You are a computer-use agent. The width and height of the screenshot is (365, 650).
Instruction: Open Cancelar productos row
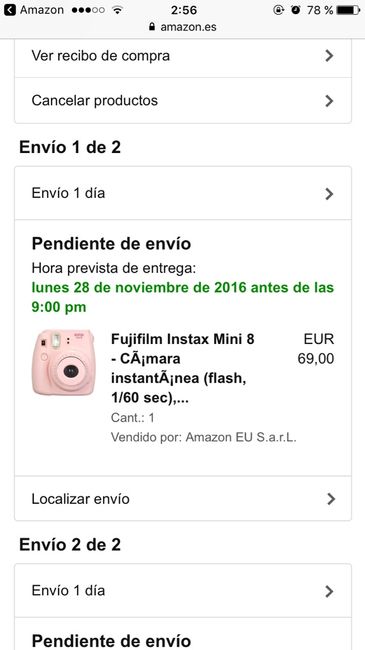tap(183, 101)
